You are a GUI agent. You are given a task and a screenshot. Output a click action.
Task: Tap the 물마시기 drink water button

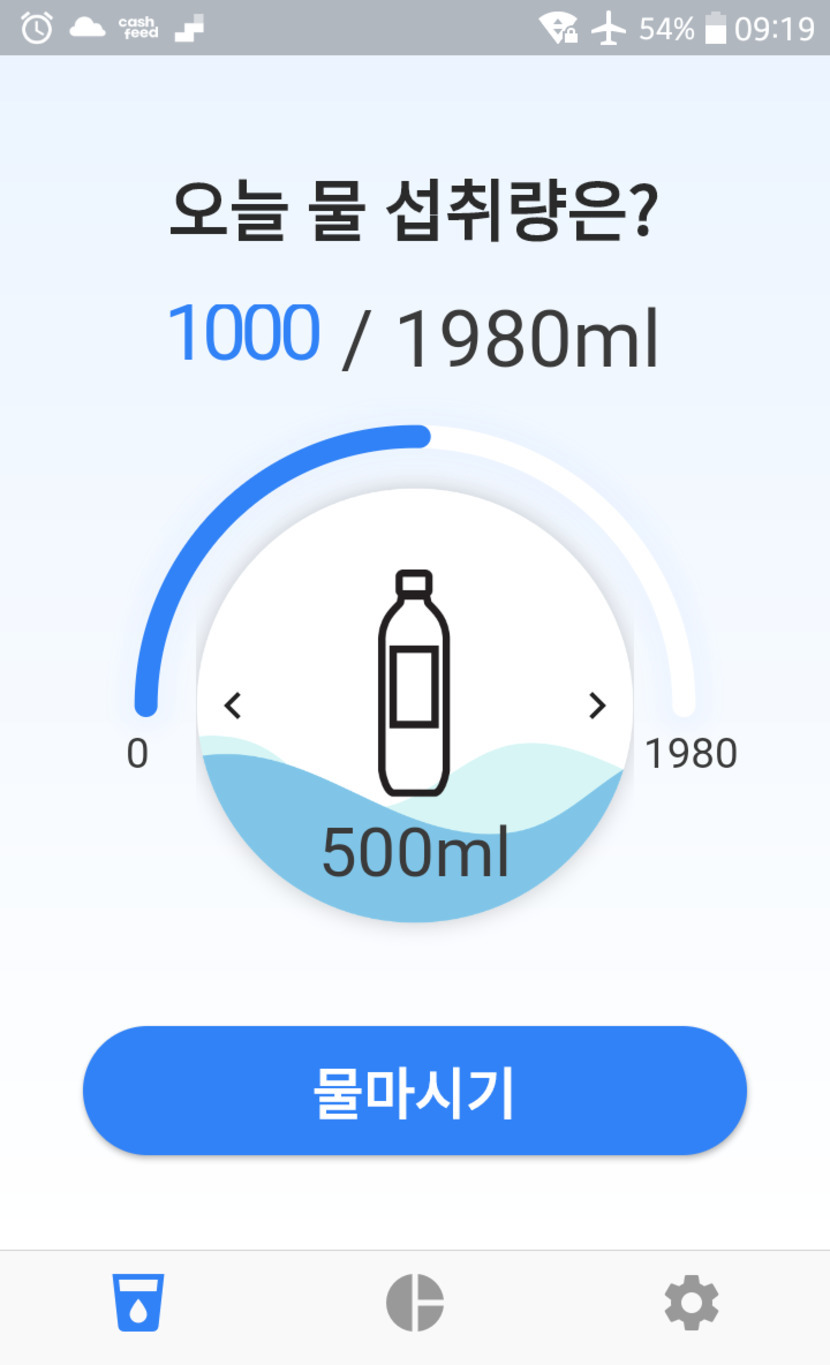coord(414,1091)
